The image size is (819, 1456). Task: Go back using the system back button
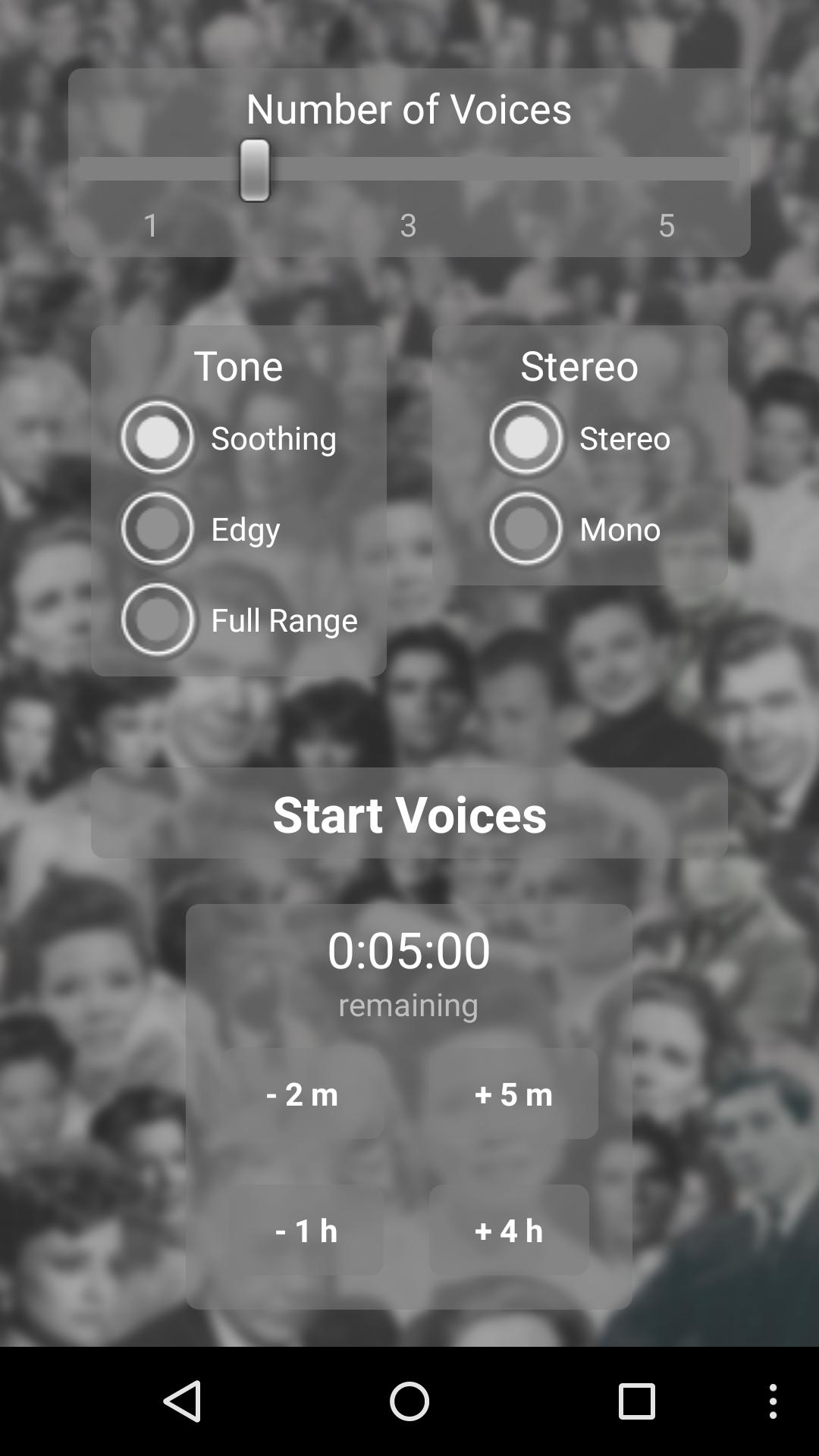point(182,1401)
